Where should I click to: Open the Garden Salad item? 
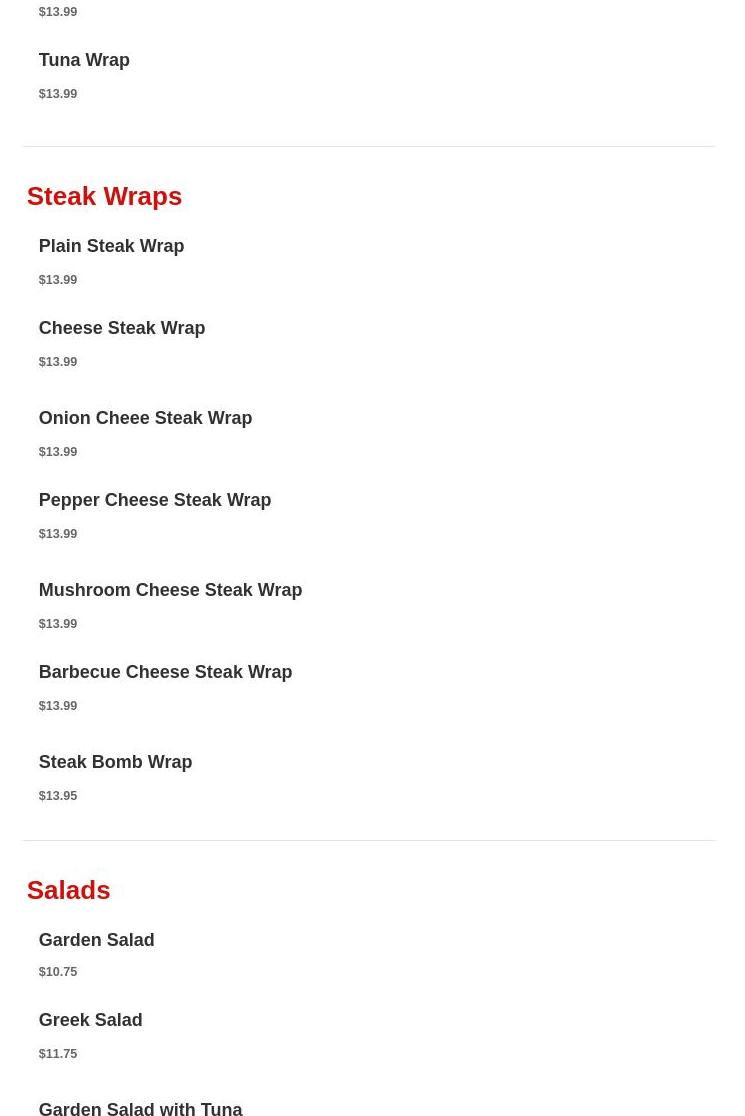96,940
